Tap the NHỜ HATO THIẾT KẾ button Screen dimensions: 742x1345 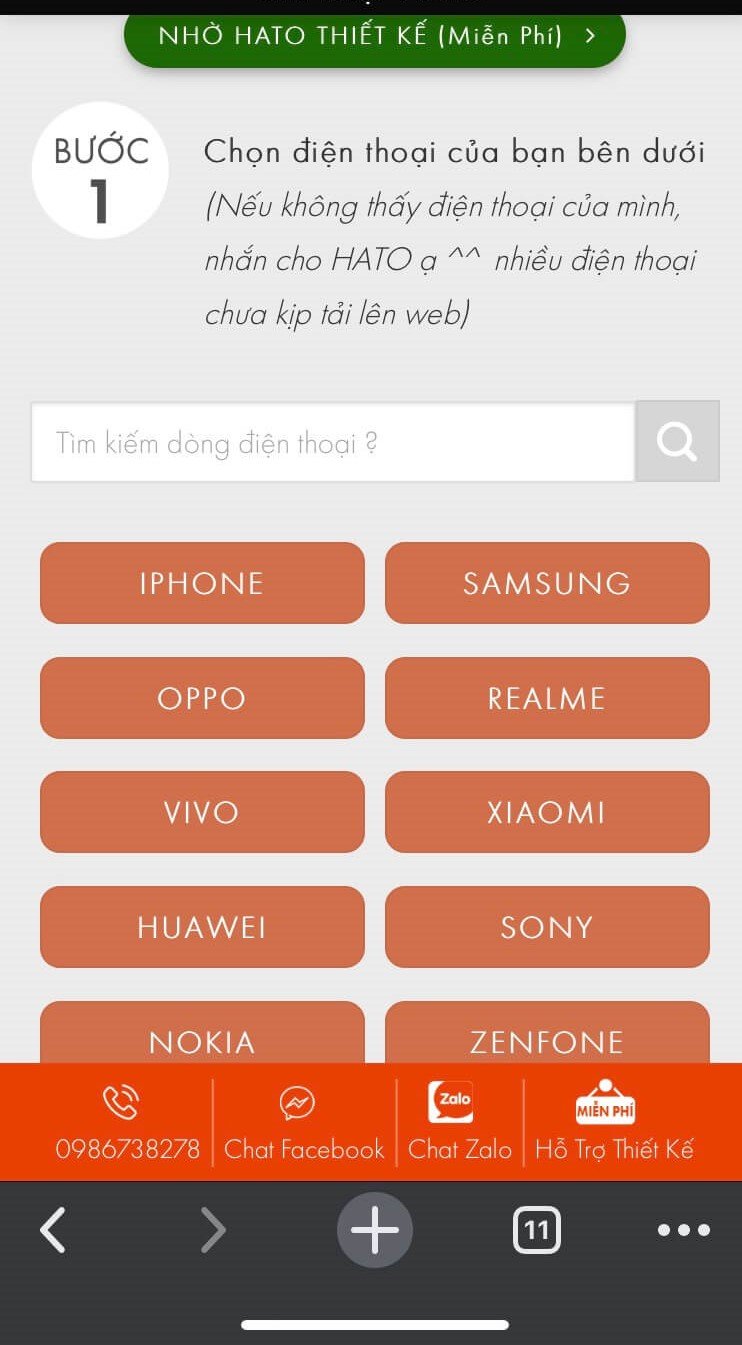point(375,37)
